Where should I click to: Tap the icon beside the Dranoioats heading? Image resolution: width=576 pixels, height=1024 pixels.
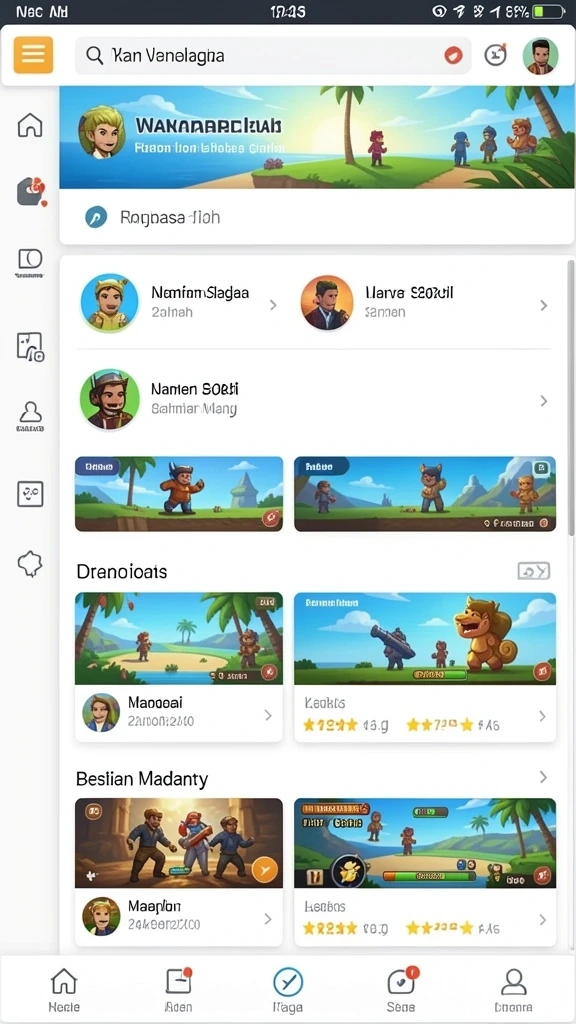[x=534, y=571]
